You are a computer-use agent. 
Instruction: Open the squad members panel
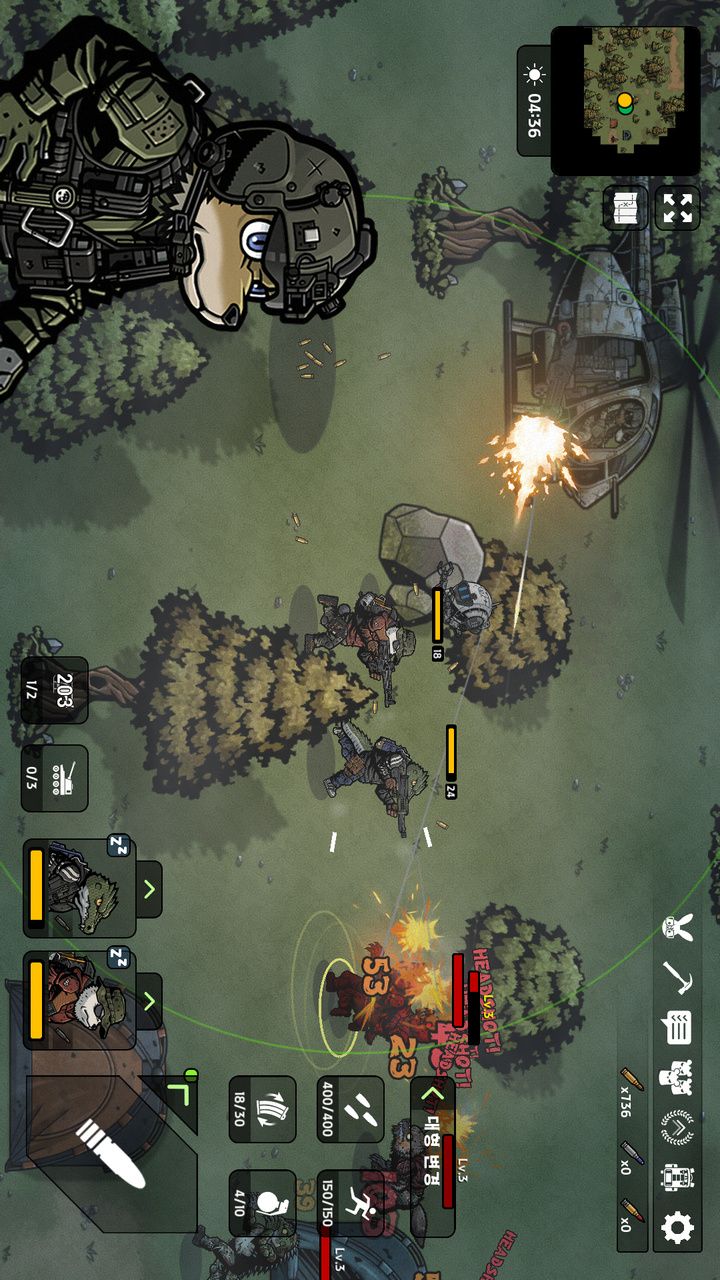point(677,1078)
